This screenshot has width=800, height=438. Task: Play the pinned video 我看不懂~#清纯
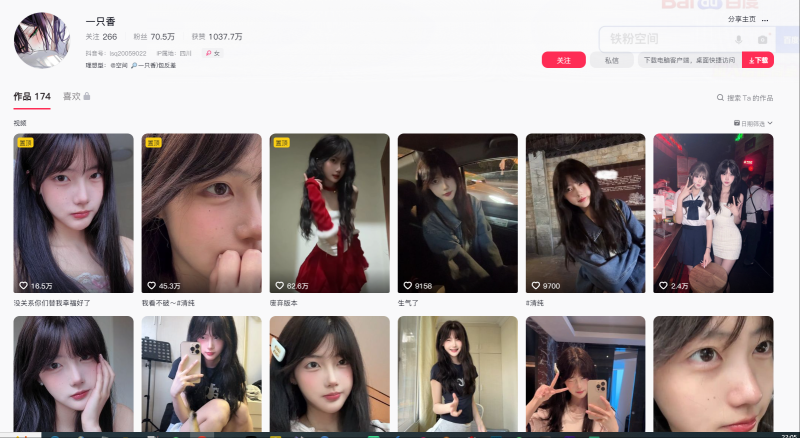201,213
